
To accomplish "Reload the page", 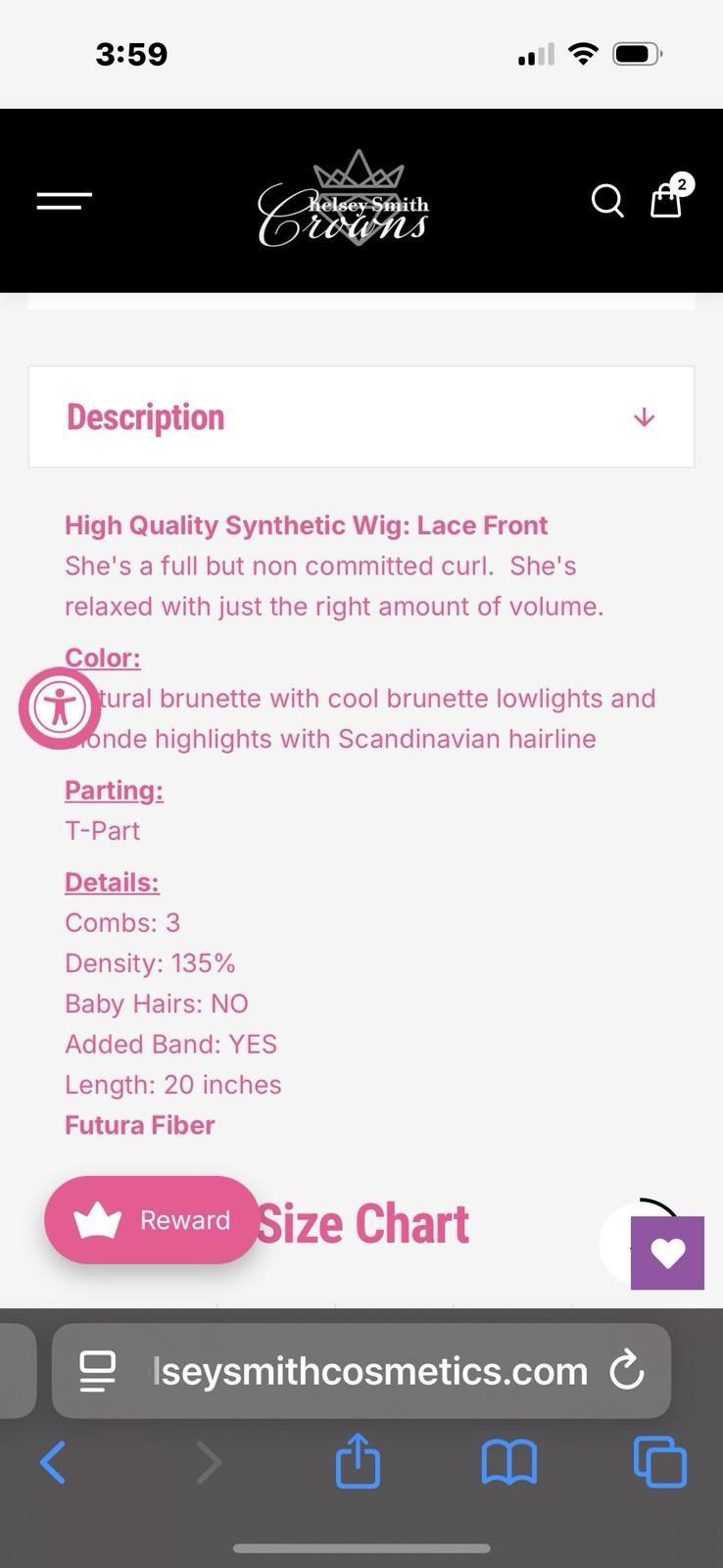I will click(627, 1371).
